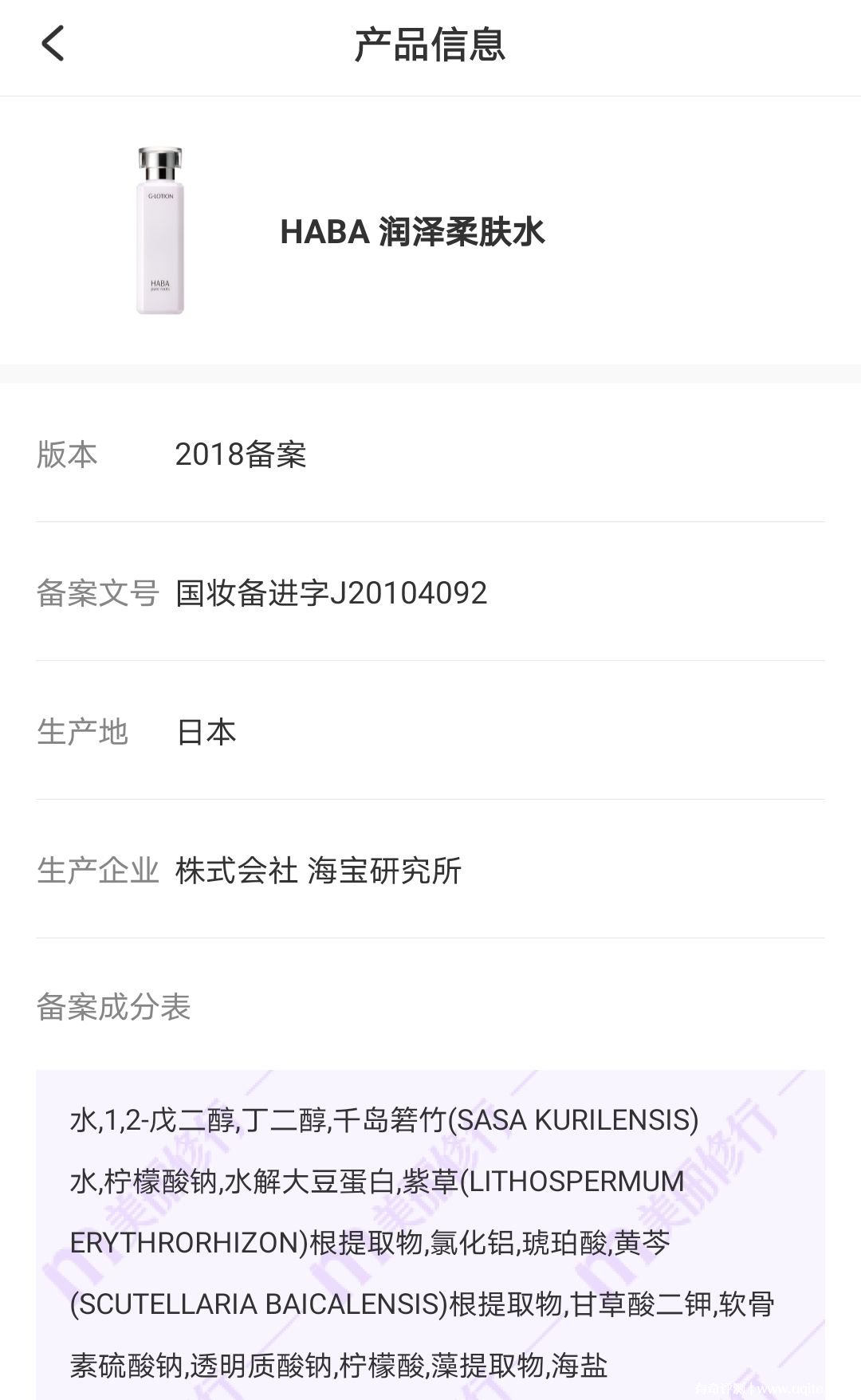861x1400 pixels.
Task: Go back from the 产品信息 page
Action: click(x=53, y=44)
